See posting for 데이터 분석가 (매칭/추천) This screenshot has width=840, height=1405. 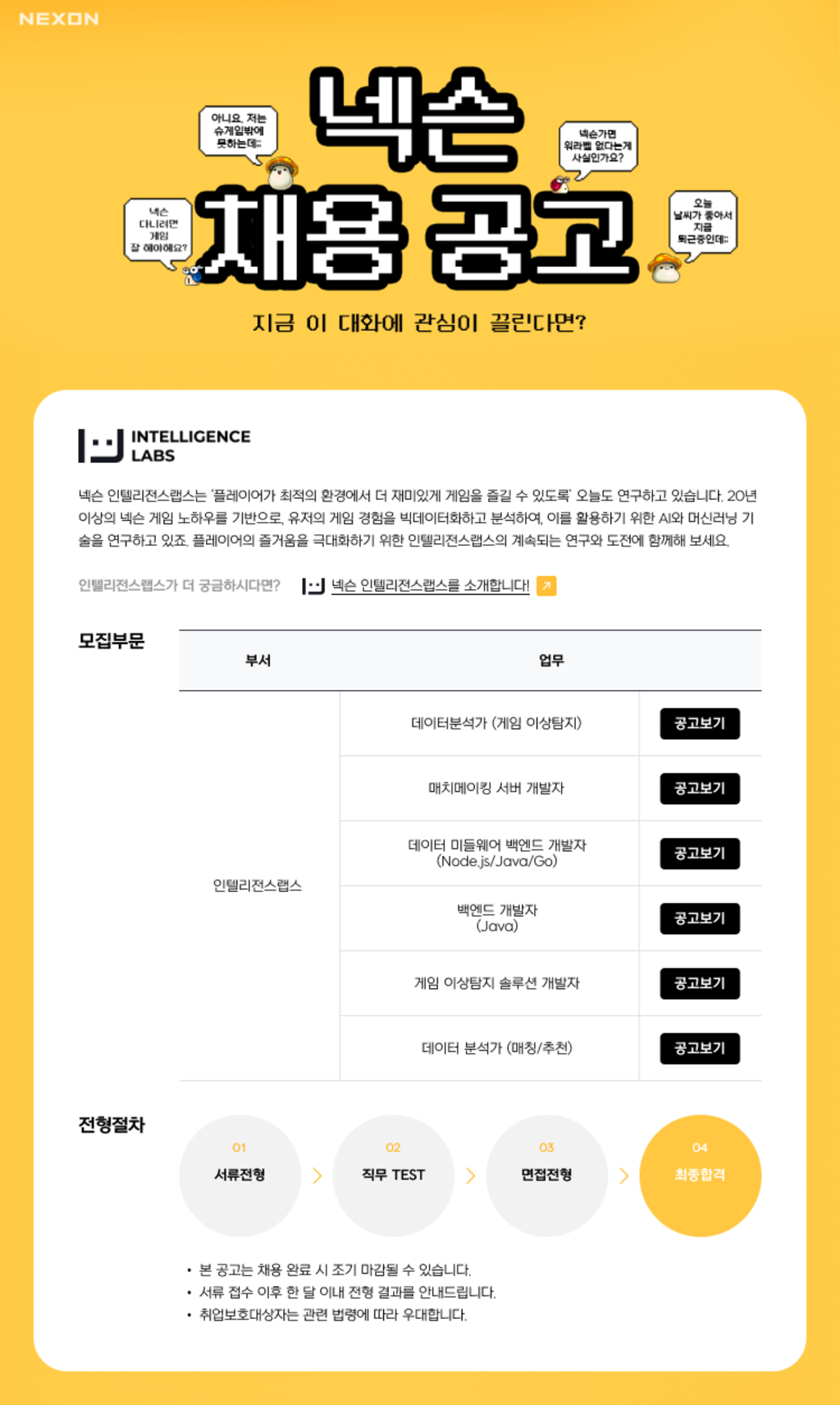(x=700, y=1048)
